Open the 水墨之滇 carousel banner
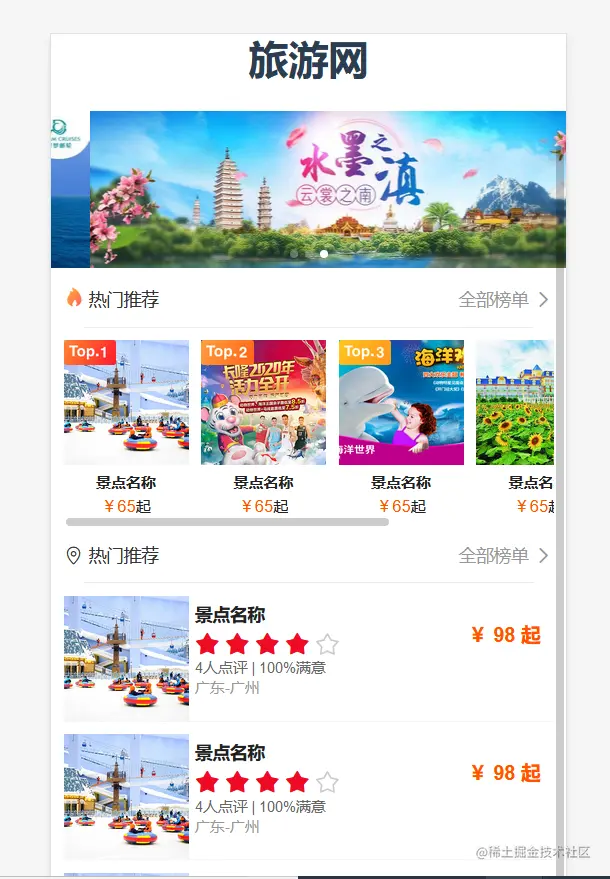 (328, 188)
